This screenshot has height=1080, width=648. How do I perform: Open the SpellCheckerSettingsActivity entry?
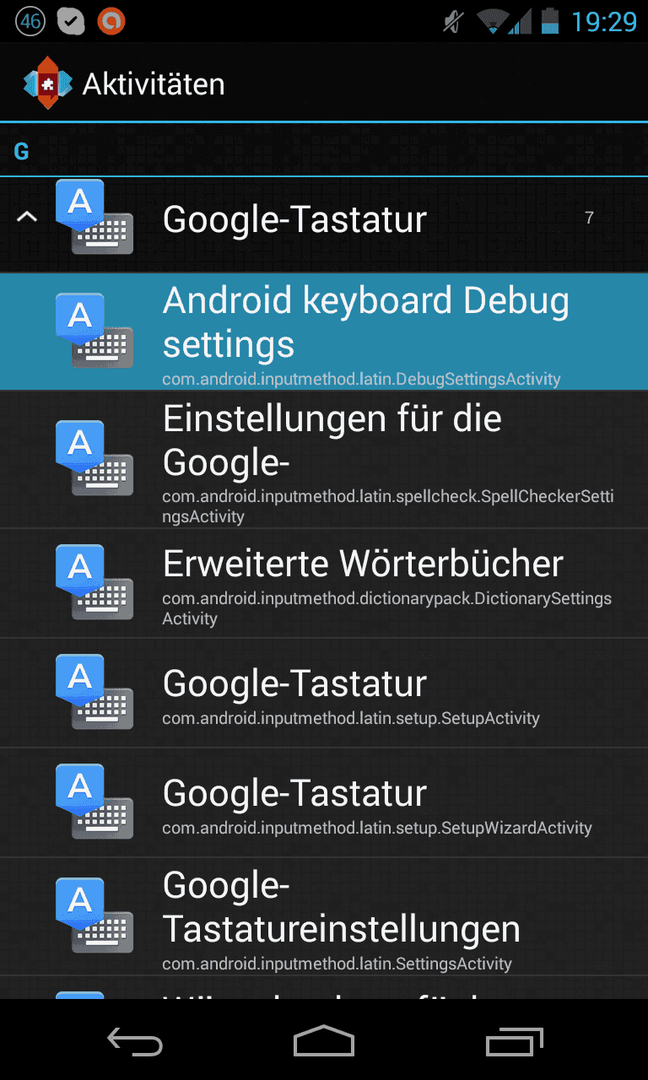click(324, 460)
